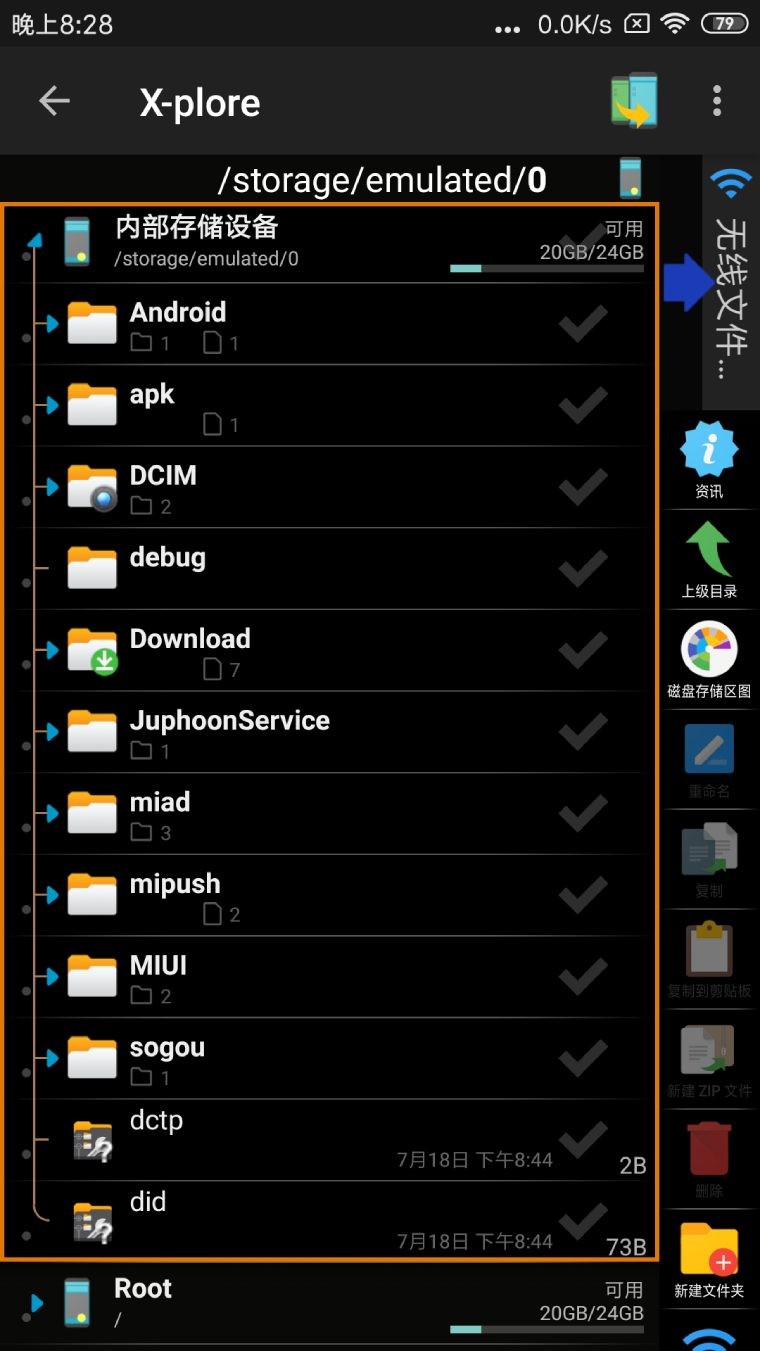Screen dimensions: 760x1351
Task: Select the checkmark on JuphoonService folder
Action: click(x=583, y=732)
